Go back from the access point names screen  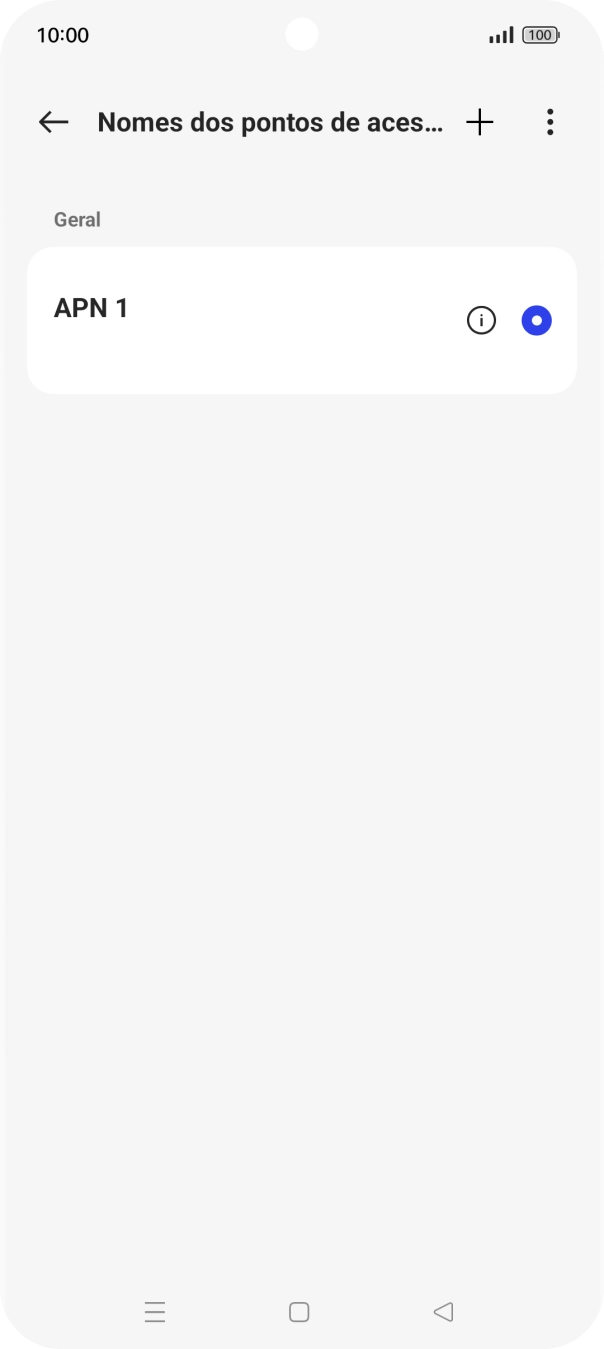[x=53, y=122]
